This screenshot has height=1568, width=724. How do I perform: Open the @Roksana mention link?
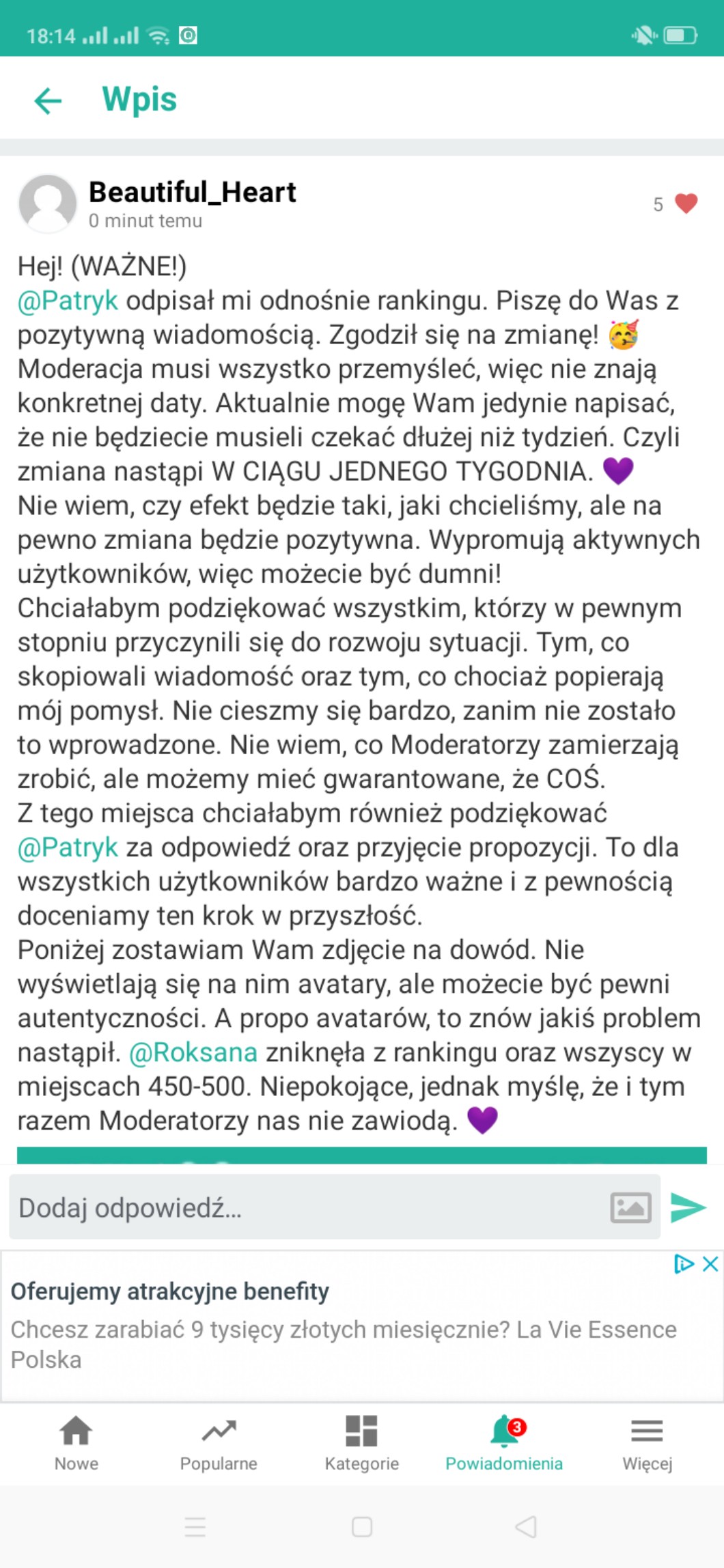[193, 1052]
